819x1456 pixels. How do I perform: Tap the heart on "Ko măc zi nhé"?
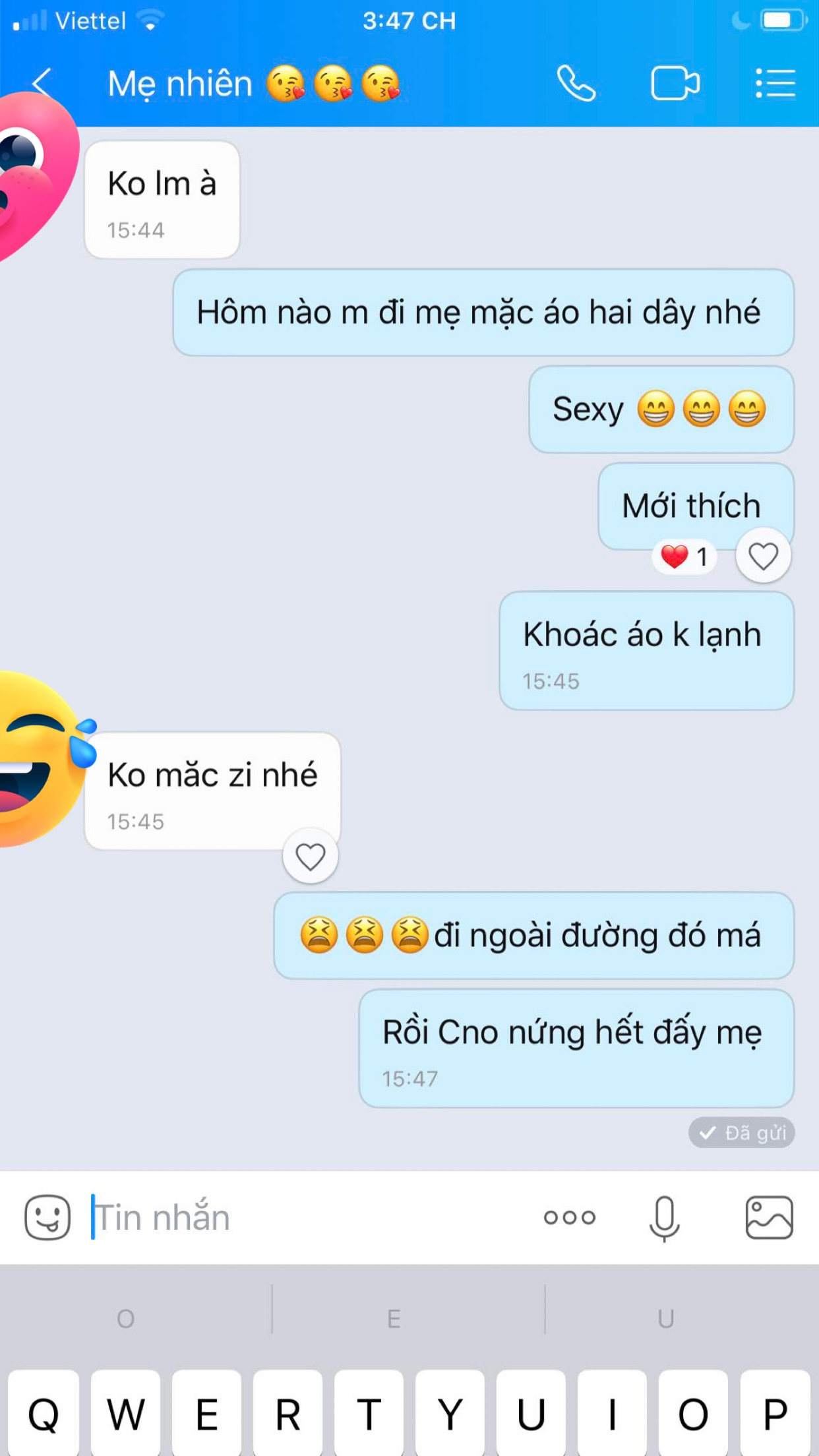[310, 857]
